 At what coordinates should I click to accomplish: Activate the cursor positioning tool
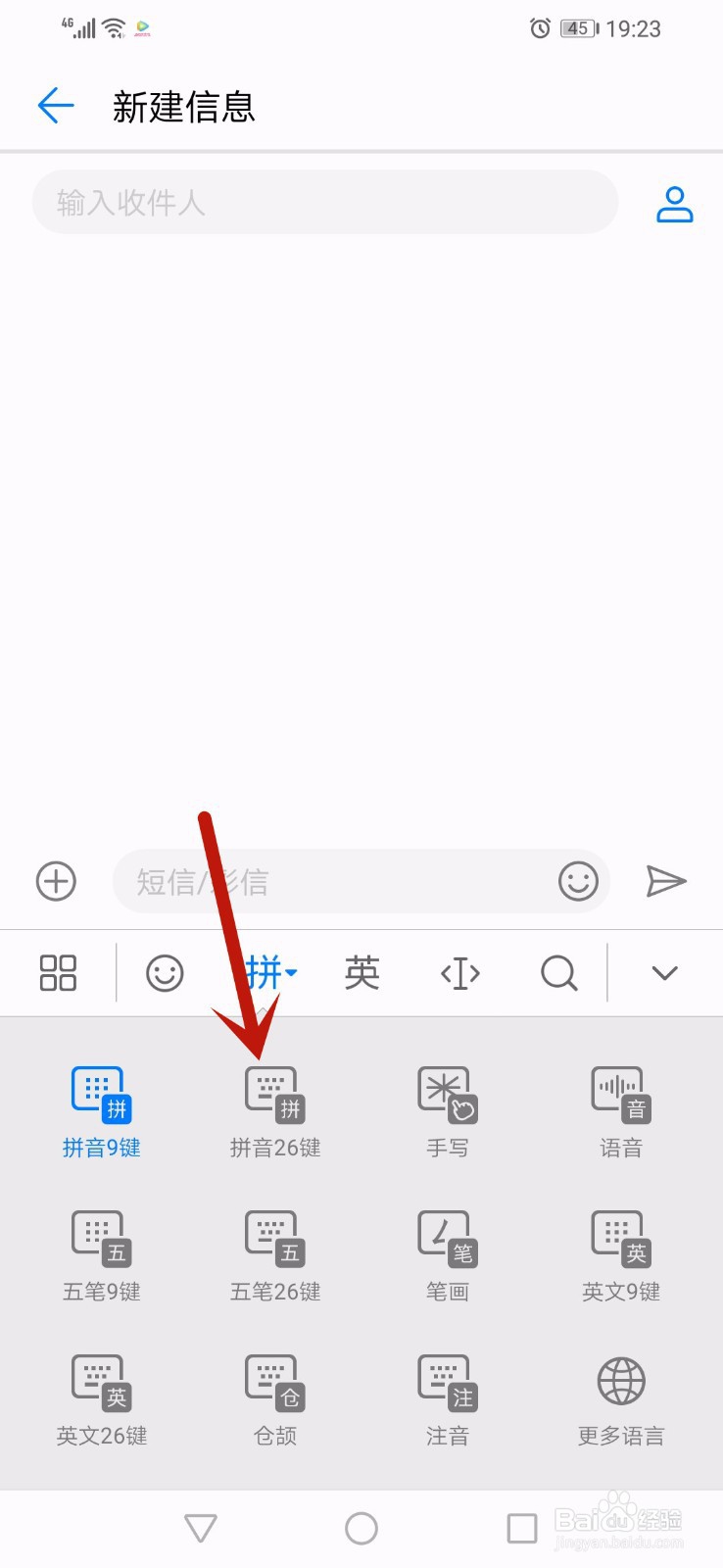coord(459,972)
